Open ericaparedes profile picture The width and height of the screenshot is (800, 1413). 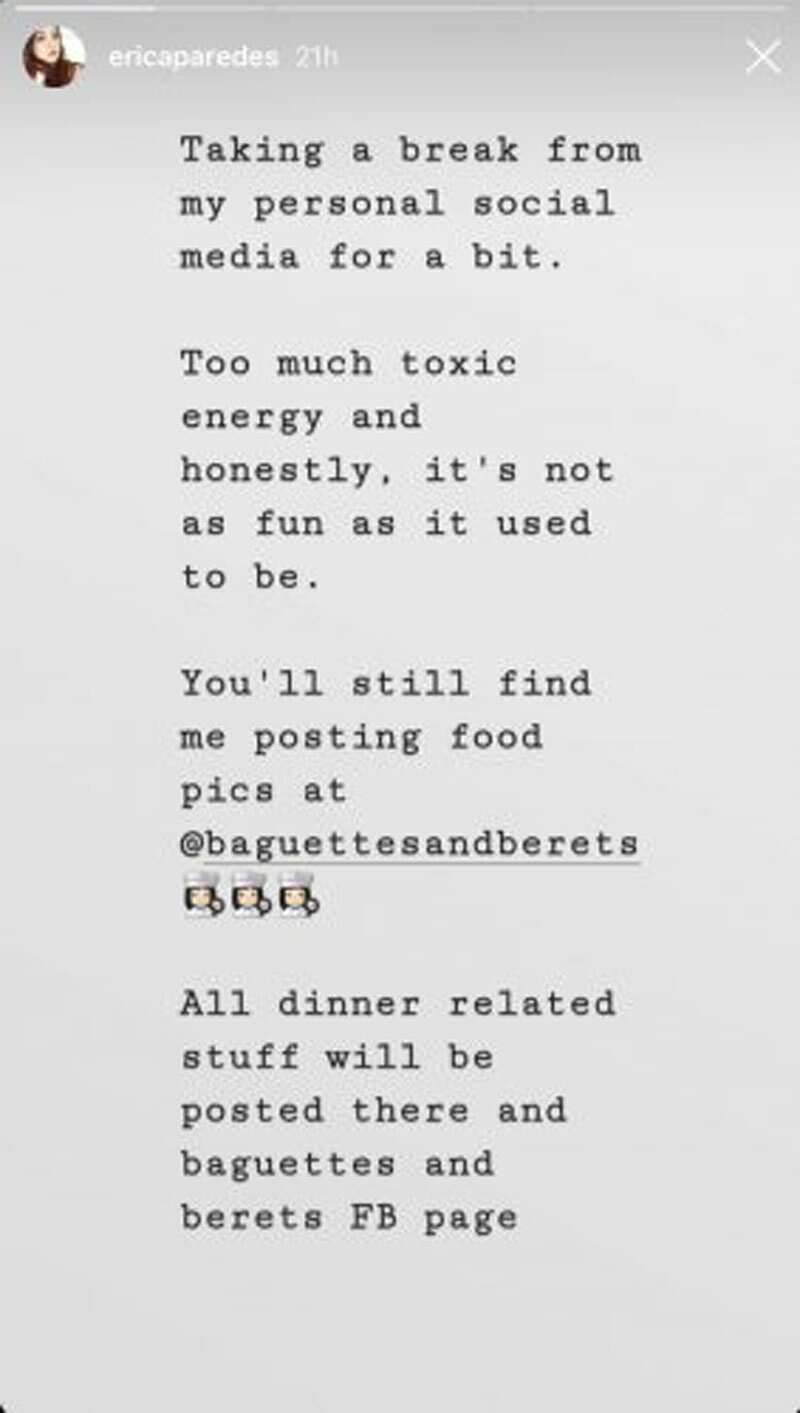pyautogui.click(x=54, y=57)
